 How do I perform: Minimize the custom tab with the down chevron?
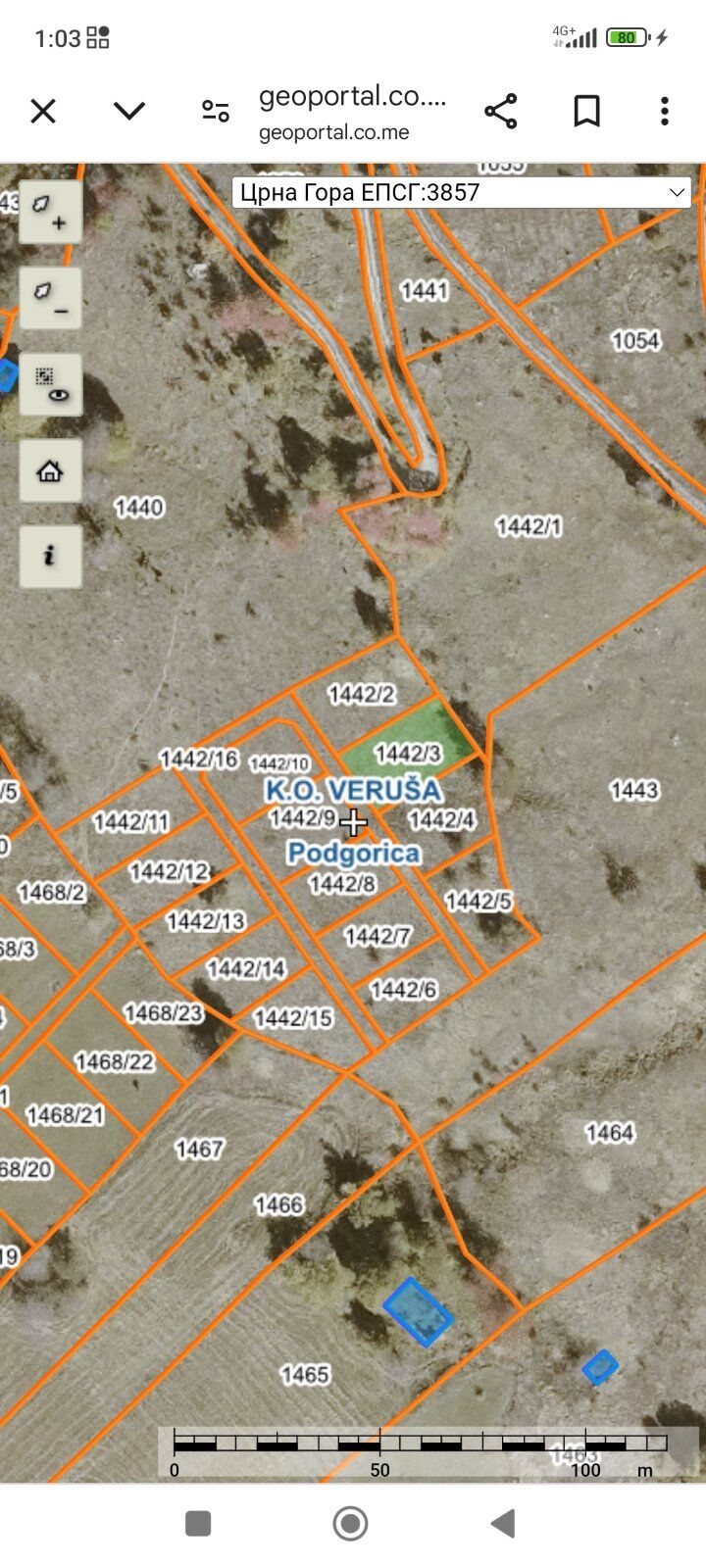129,112
